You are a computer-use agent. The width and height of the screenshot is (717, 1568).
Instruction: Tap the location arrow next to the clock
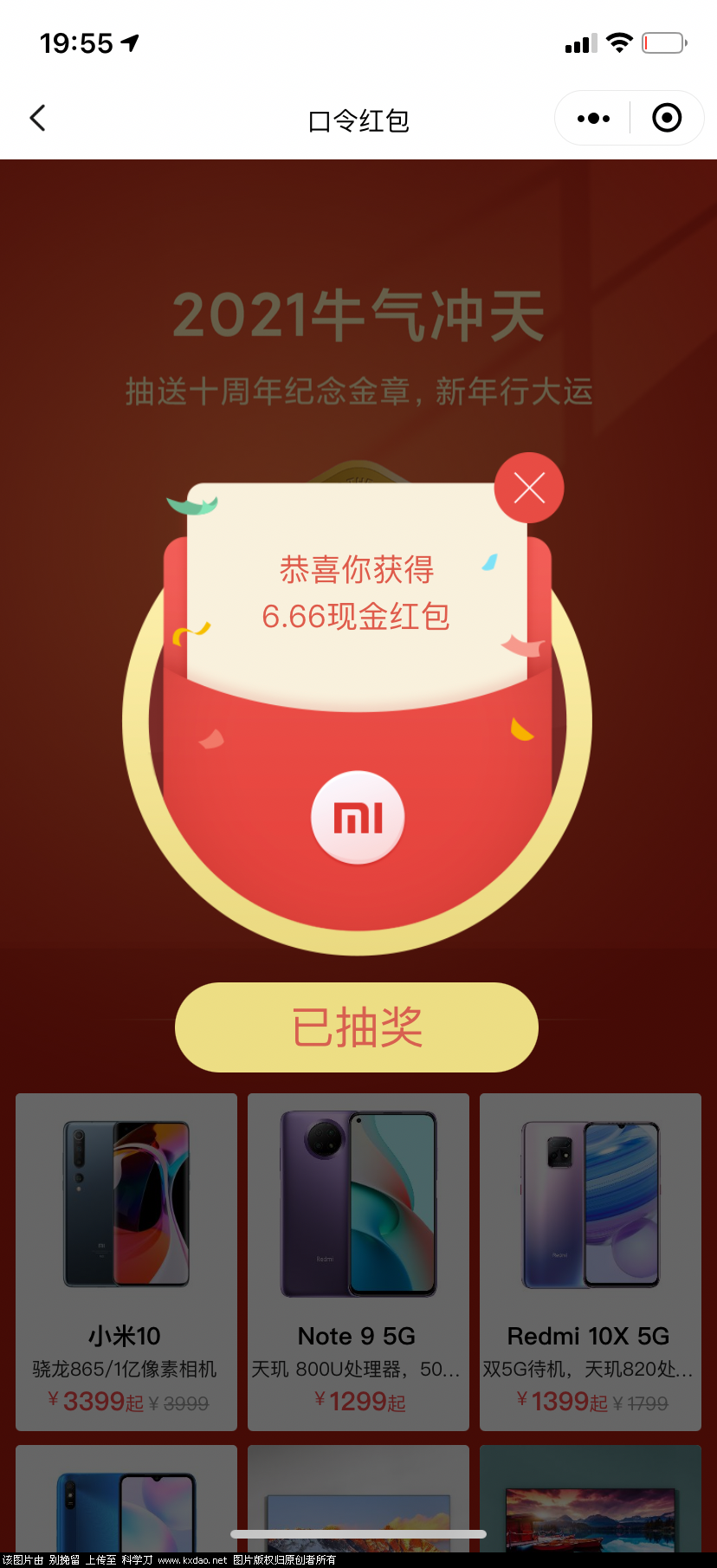tap(128, 43)
